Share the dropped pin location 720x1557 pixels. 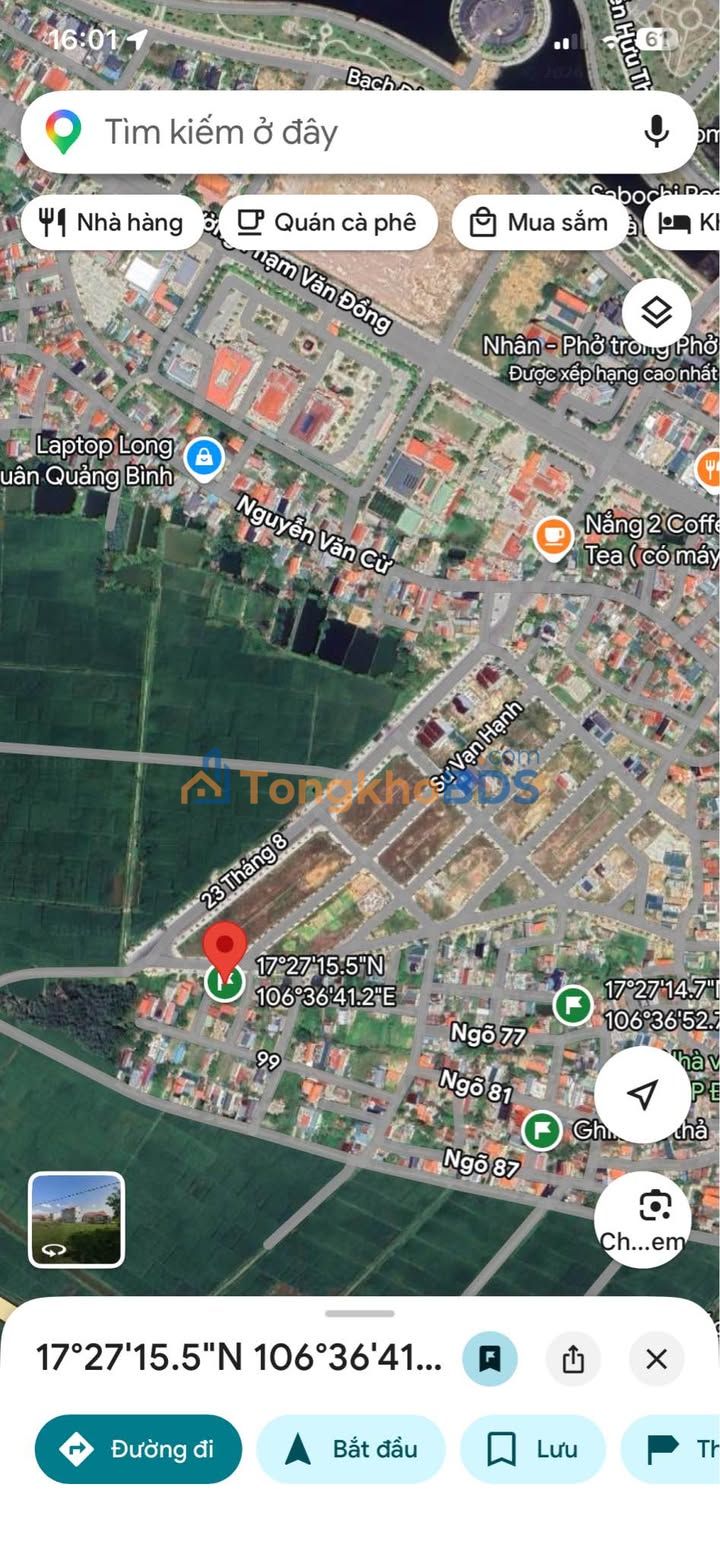coord(573,1359)
